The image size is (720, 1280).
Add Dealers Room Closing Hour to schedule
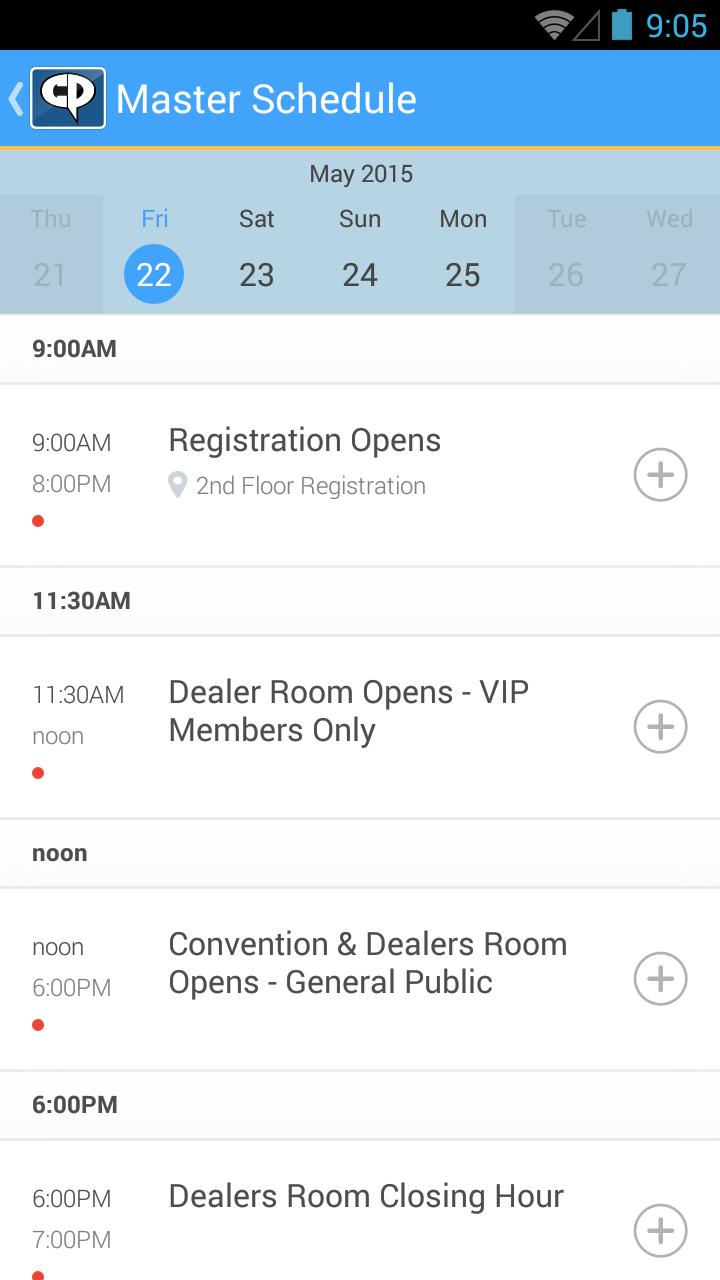660,1231
